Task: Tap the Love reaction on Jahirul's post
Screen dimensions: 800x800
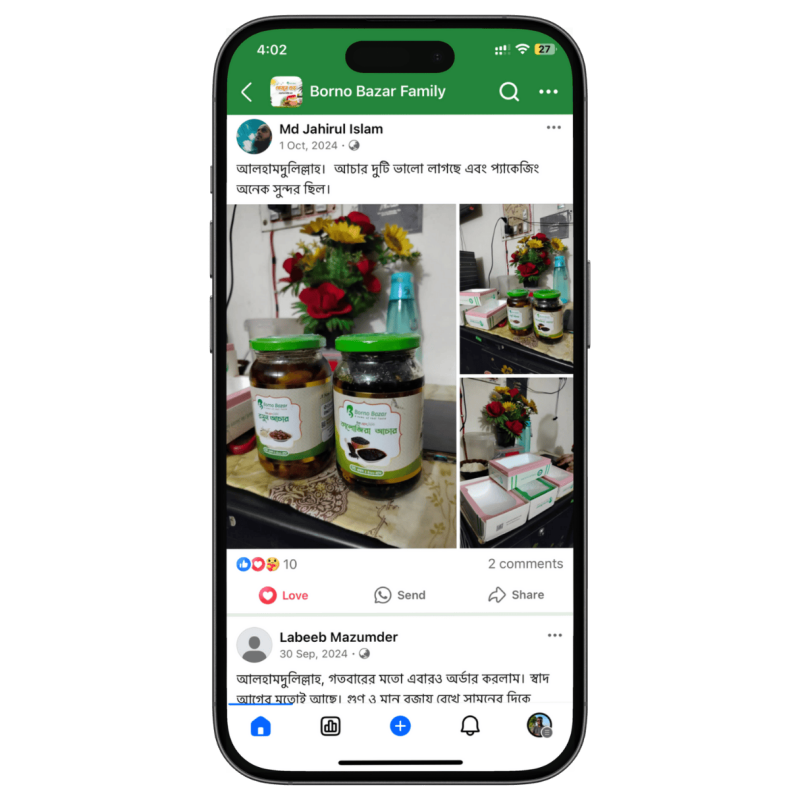Action: pos(284,595)
